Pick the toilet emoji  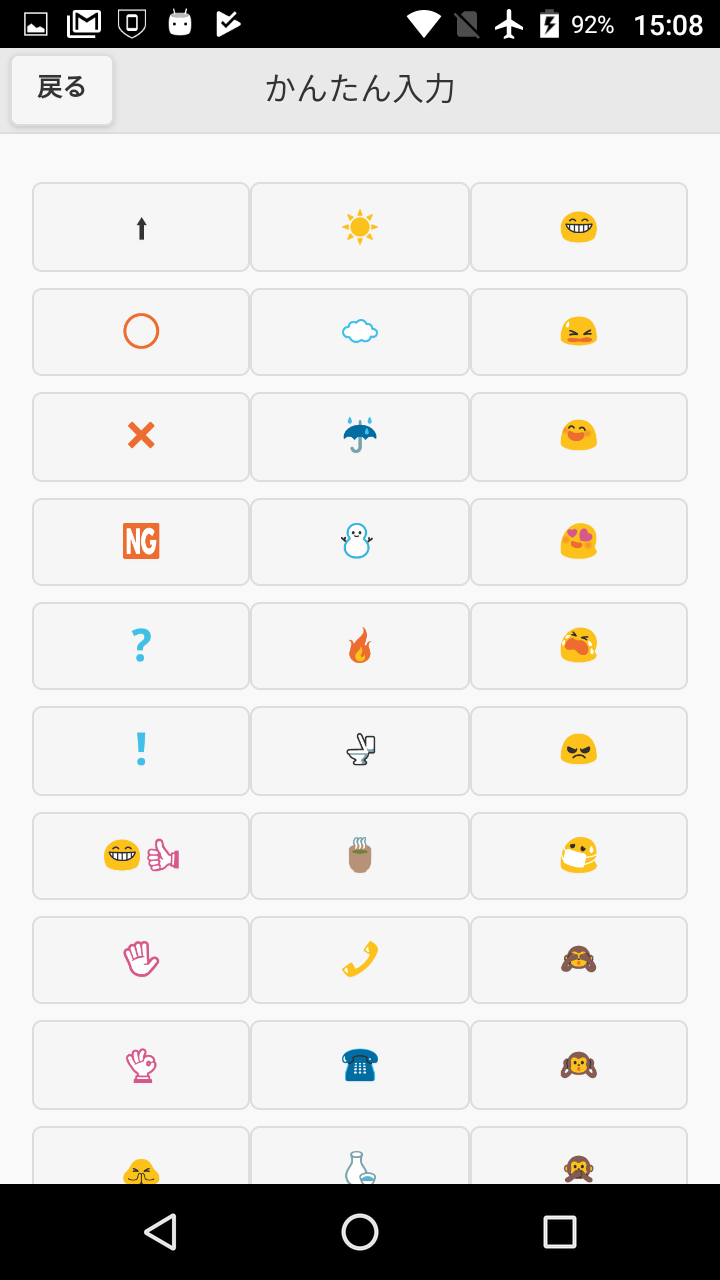(x=360, y=751)
